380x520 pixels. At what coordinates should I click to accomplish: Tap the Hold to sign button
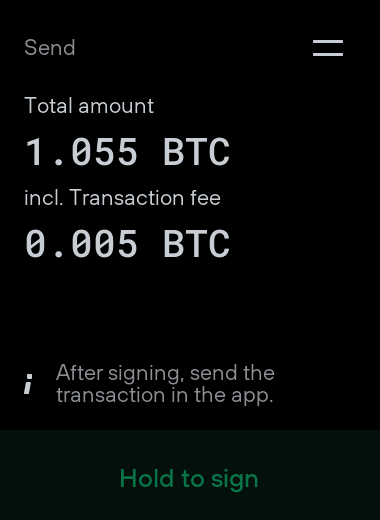click(190, 475)
